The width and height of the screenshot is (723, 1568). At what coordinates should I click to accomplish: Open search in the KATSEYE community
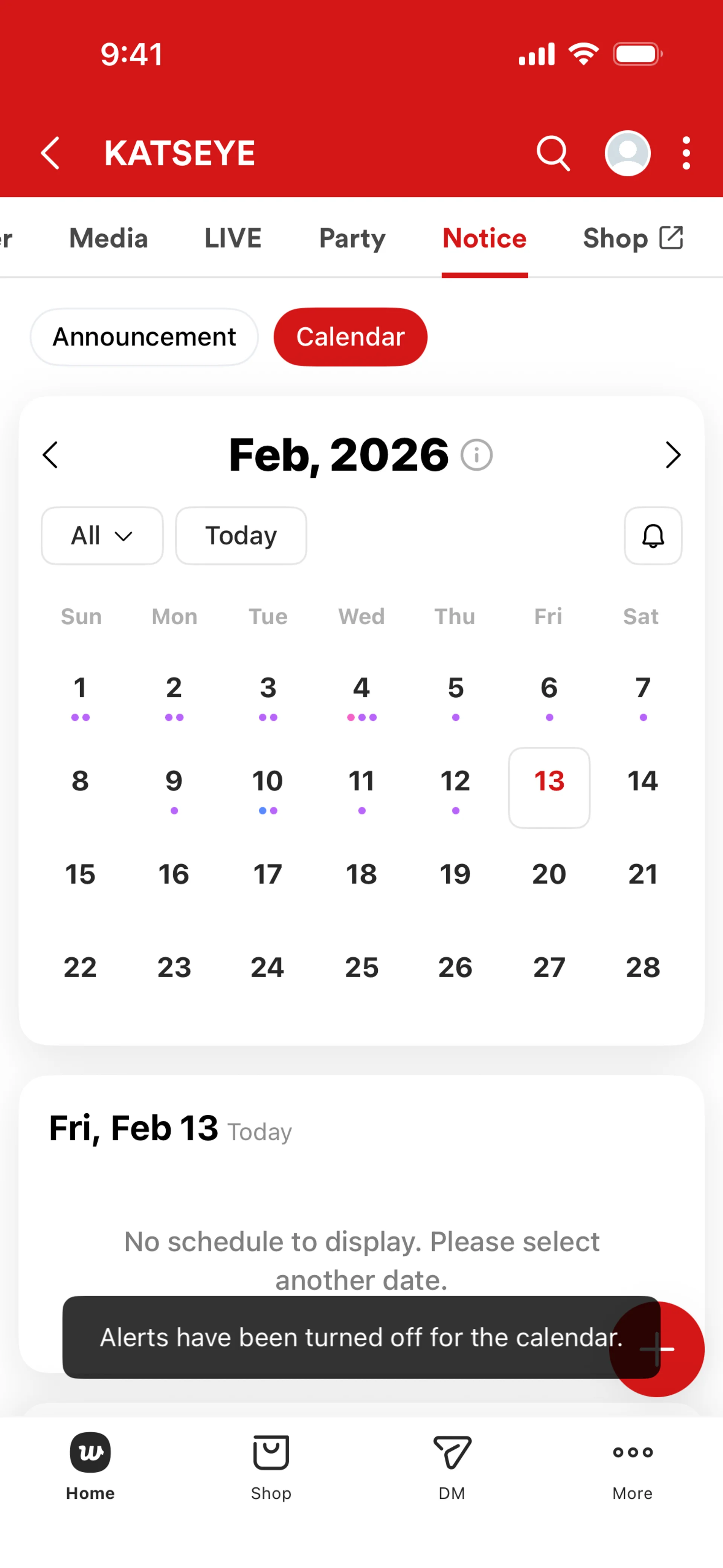pyautogui.click(x=552, y=153)
